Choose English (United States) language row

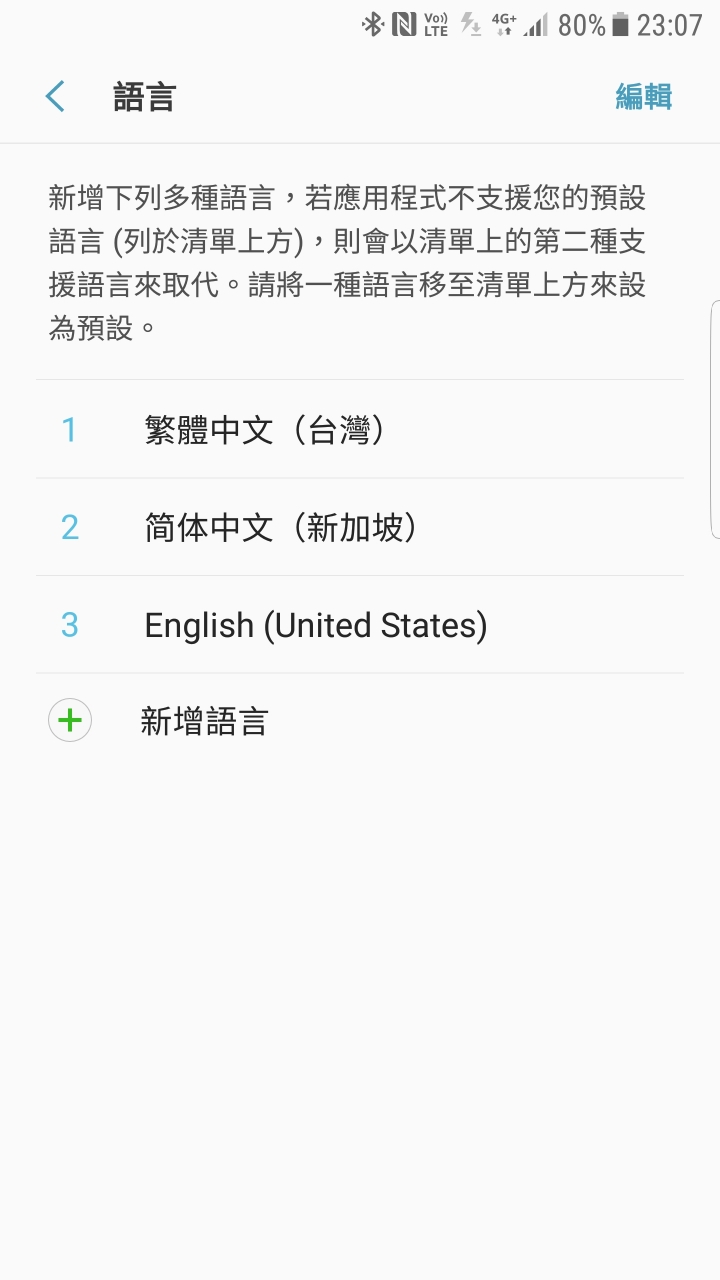(360, 625)
